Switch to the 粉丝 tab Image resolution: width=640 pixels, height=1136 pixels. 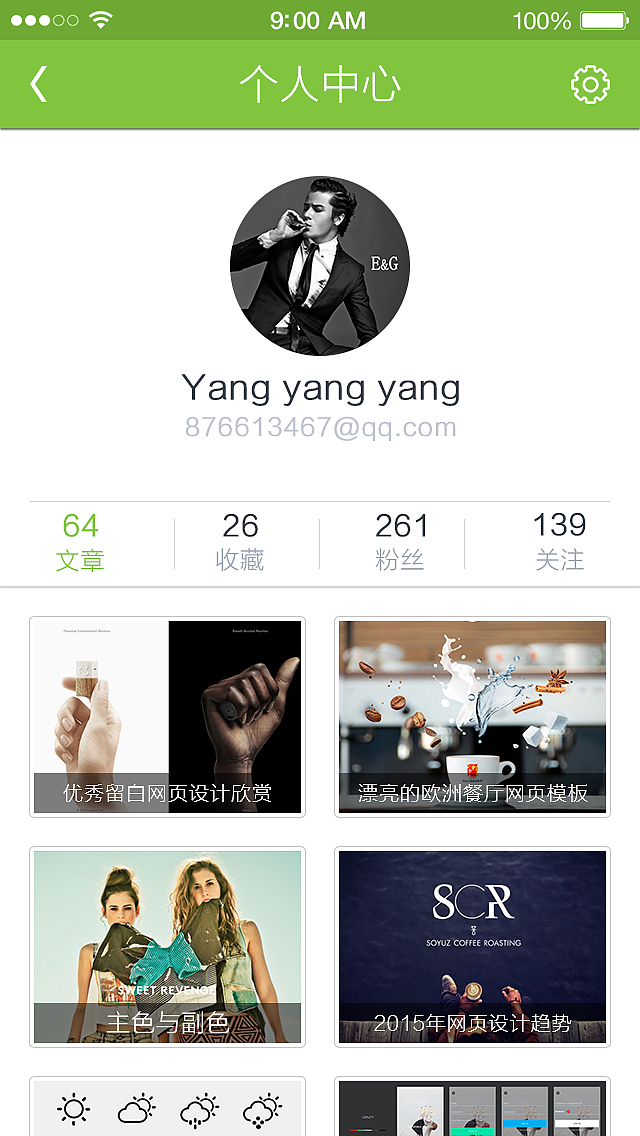401,542
